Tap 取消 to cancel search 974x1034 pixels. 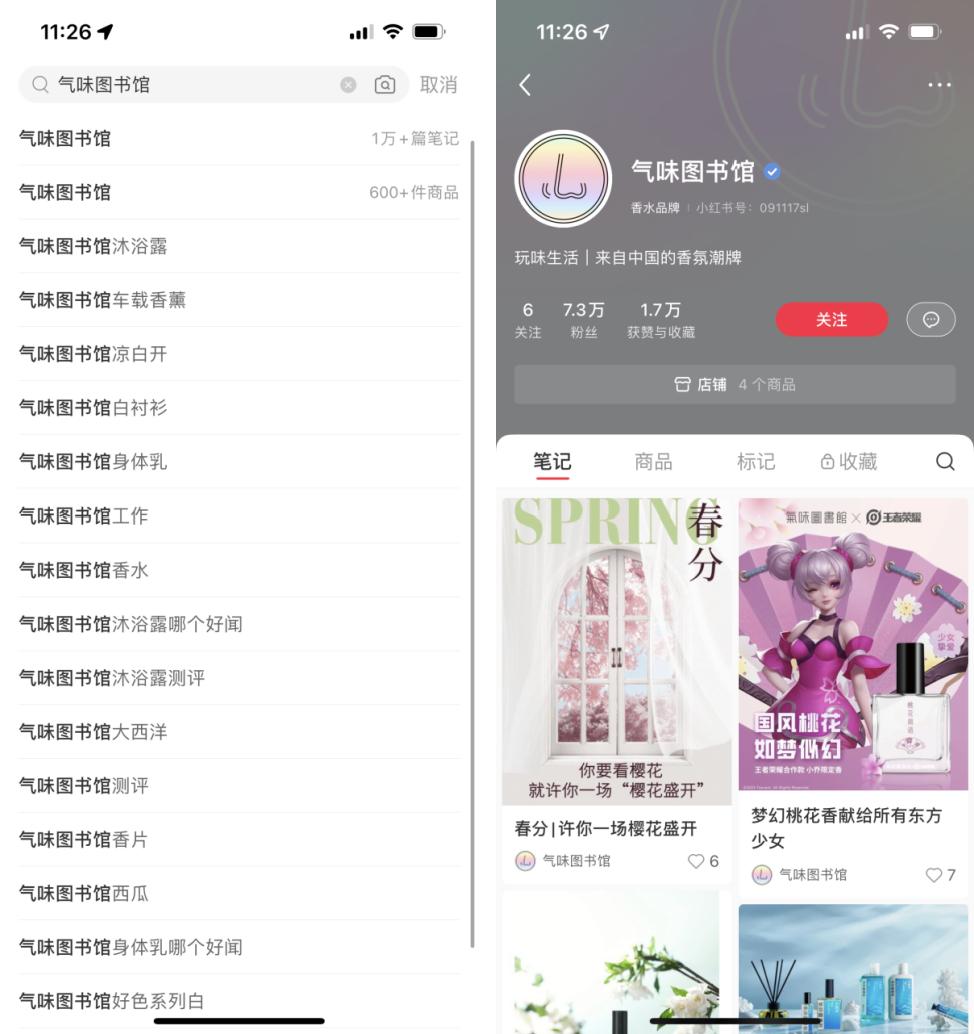pos(438,85)
